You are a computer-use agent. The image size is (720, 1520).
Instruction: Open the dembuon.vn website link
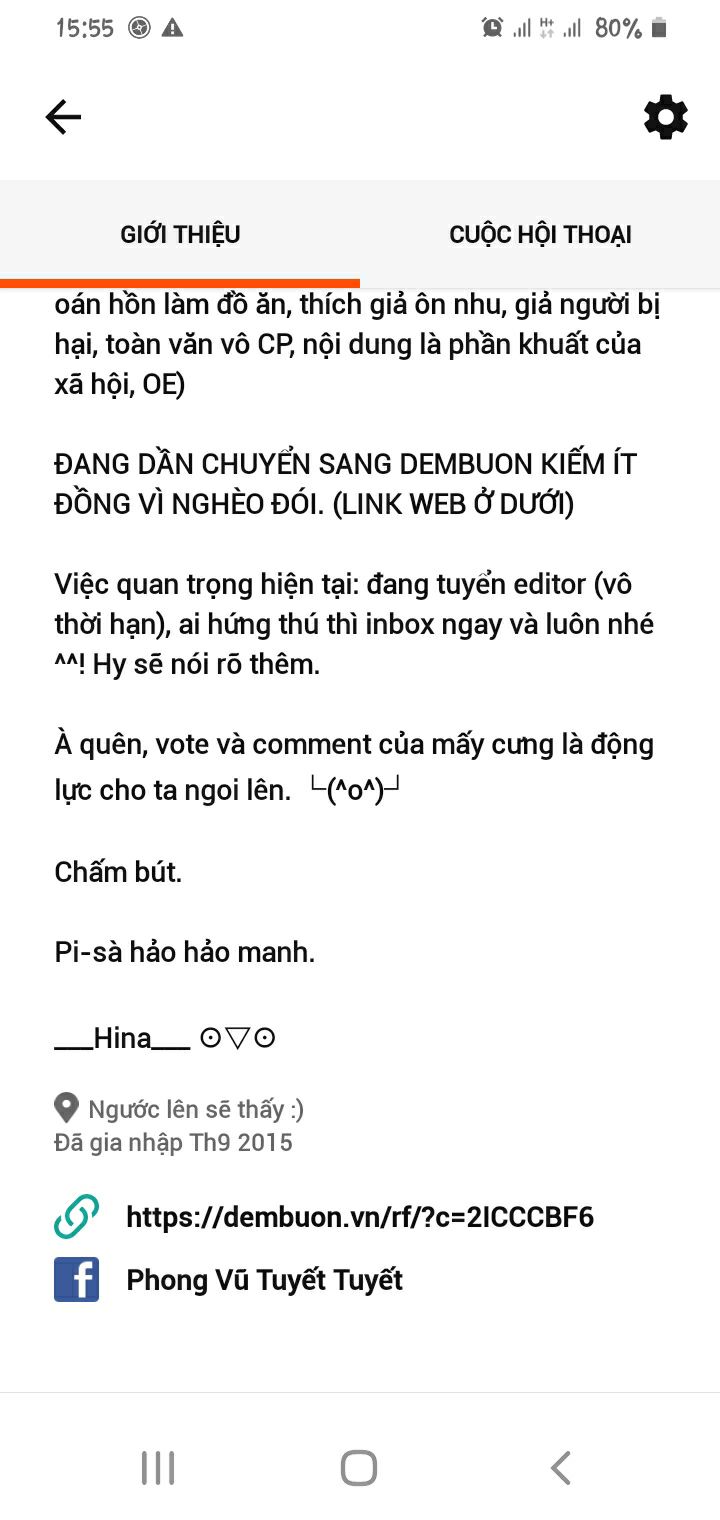click(359, 1217)
